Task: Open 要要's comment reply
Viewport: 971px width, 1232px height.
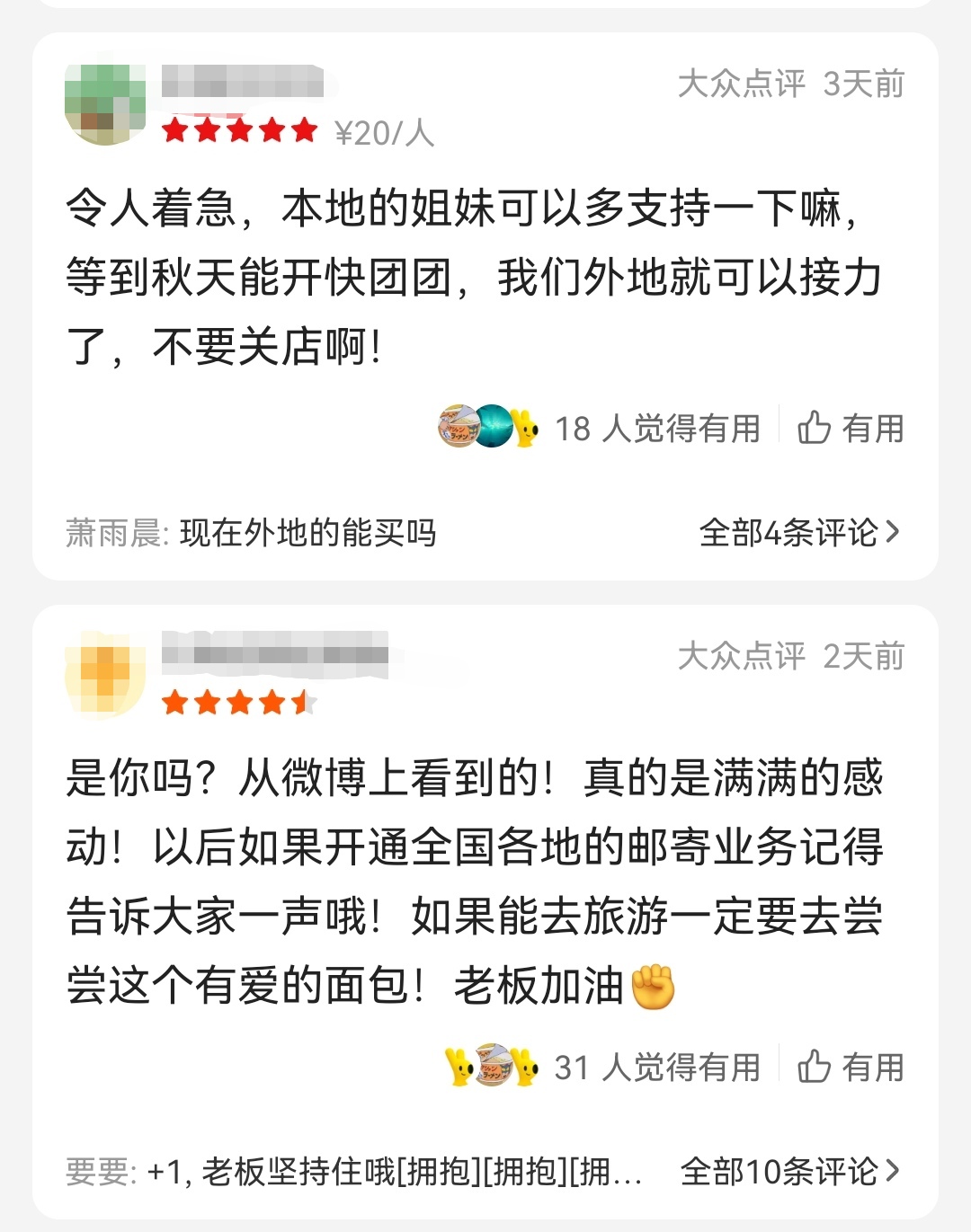Action: coord(353,1172)
